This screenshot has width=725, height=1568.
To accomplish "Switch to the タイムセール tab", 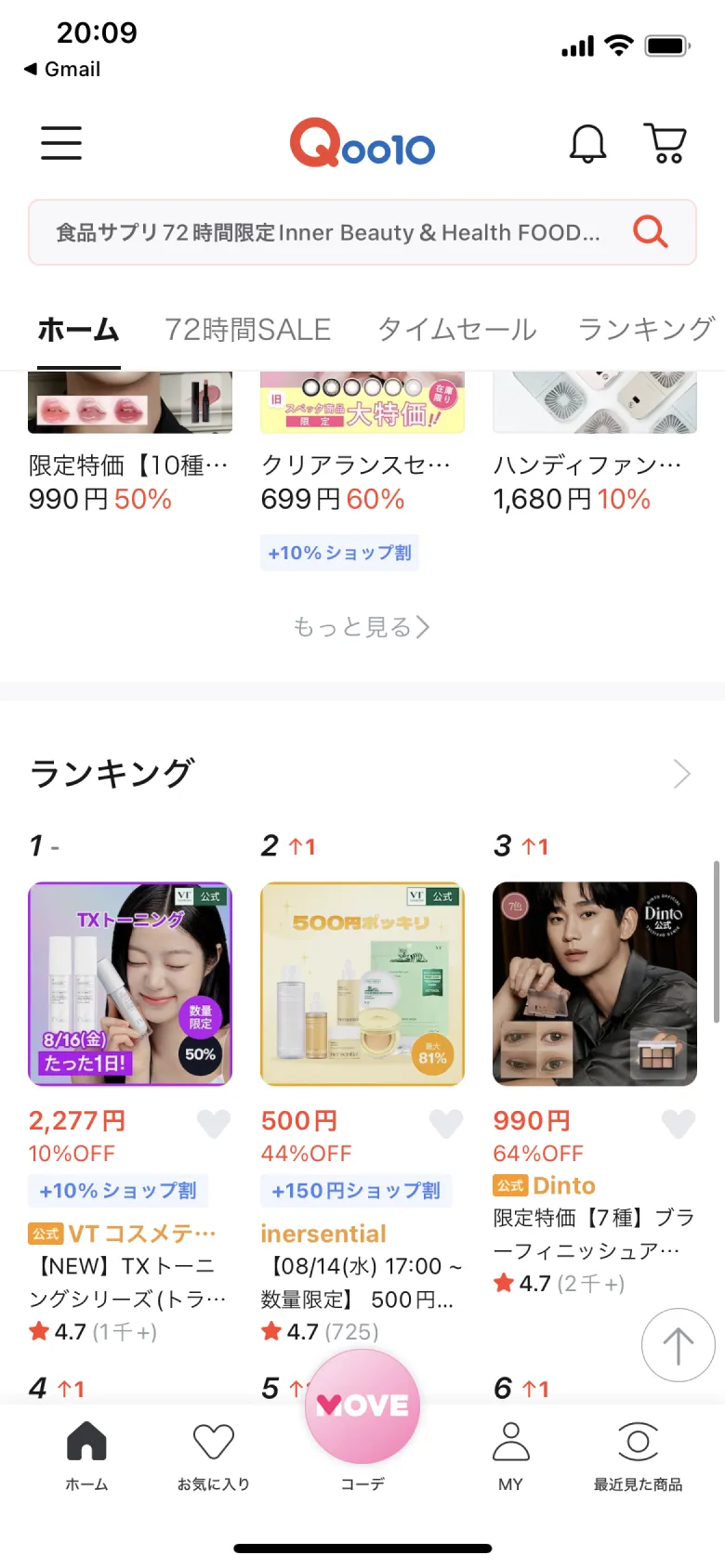I will pos(456,329).
